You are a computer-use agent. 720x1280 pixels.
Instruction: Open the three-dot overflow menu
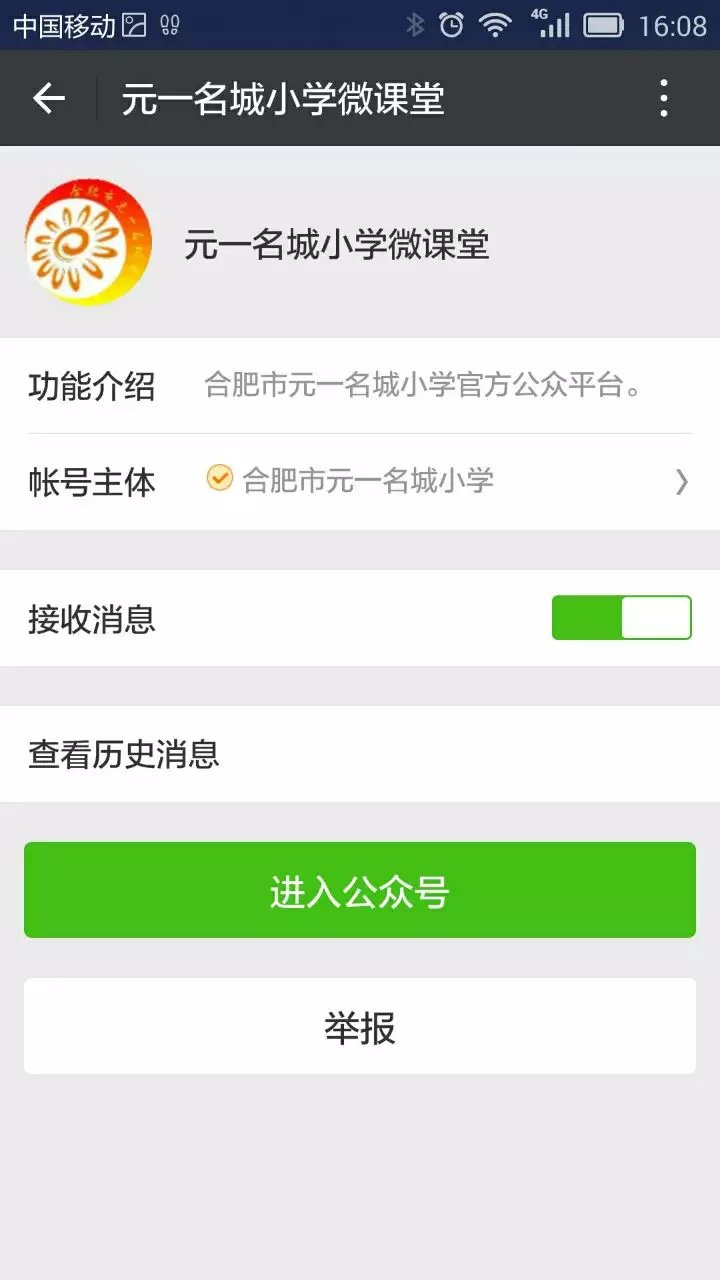[x=663, y=98]
